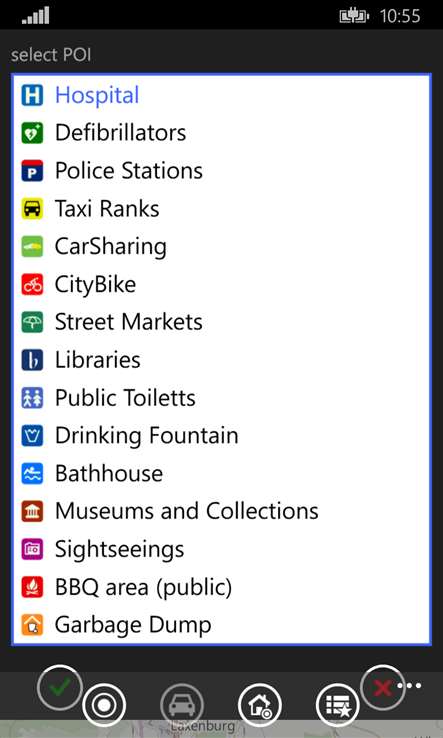Pick Sightseeings

pos(221,549)
